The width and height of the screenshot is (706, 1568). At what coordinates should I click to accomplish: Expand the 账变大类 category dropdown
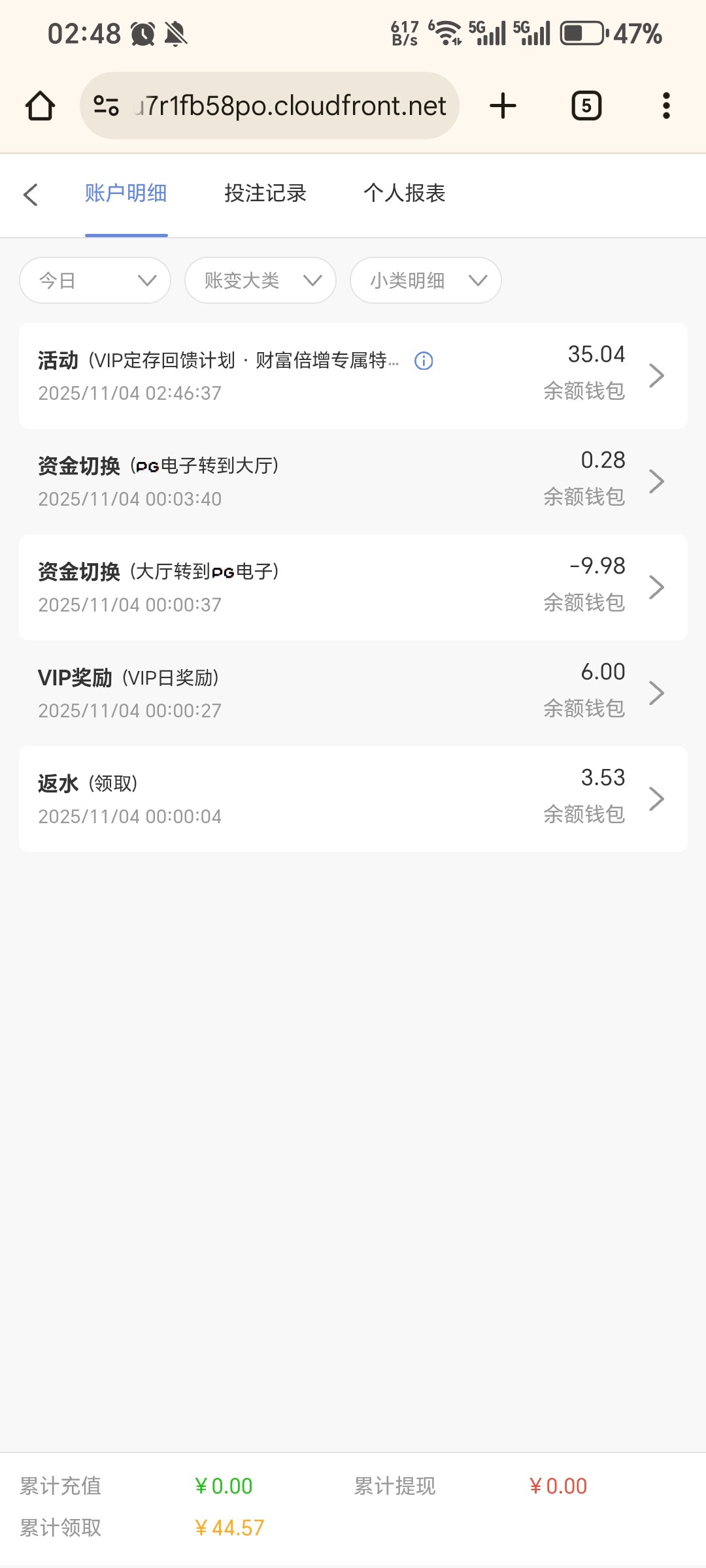click(260, 280)
